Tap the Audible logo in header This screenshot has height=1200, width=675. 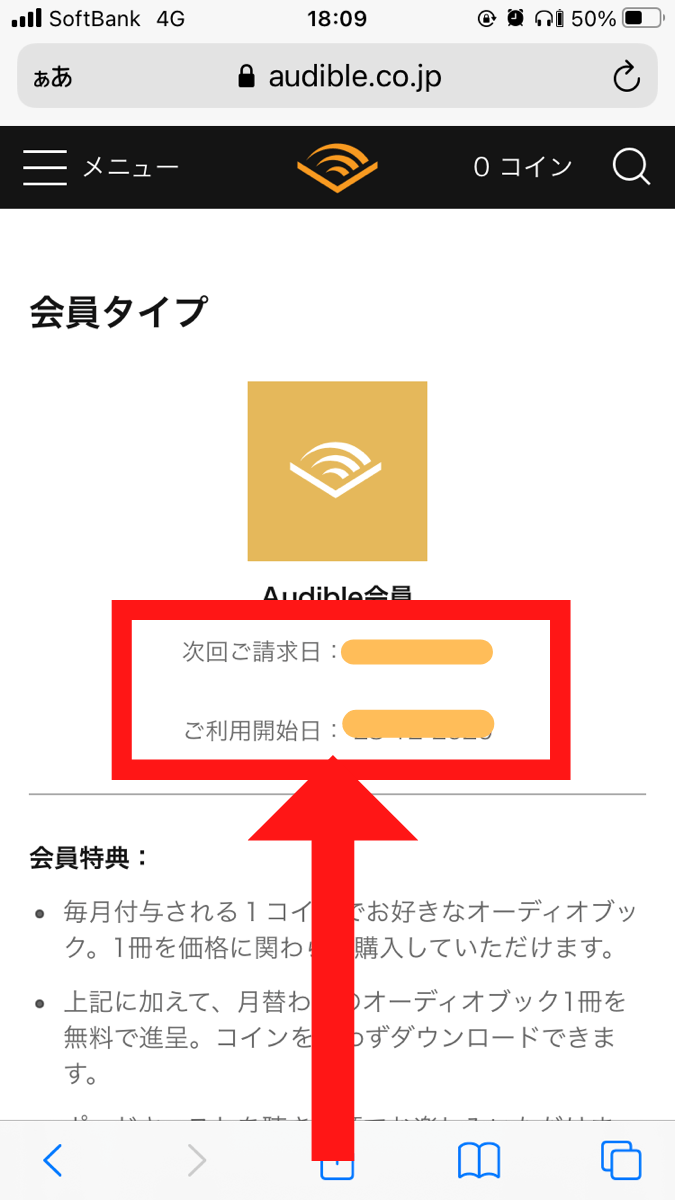click(x=337, y=167)
